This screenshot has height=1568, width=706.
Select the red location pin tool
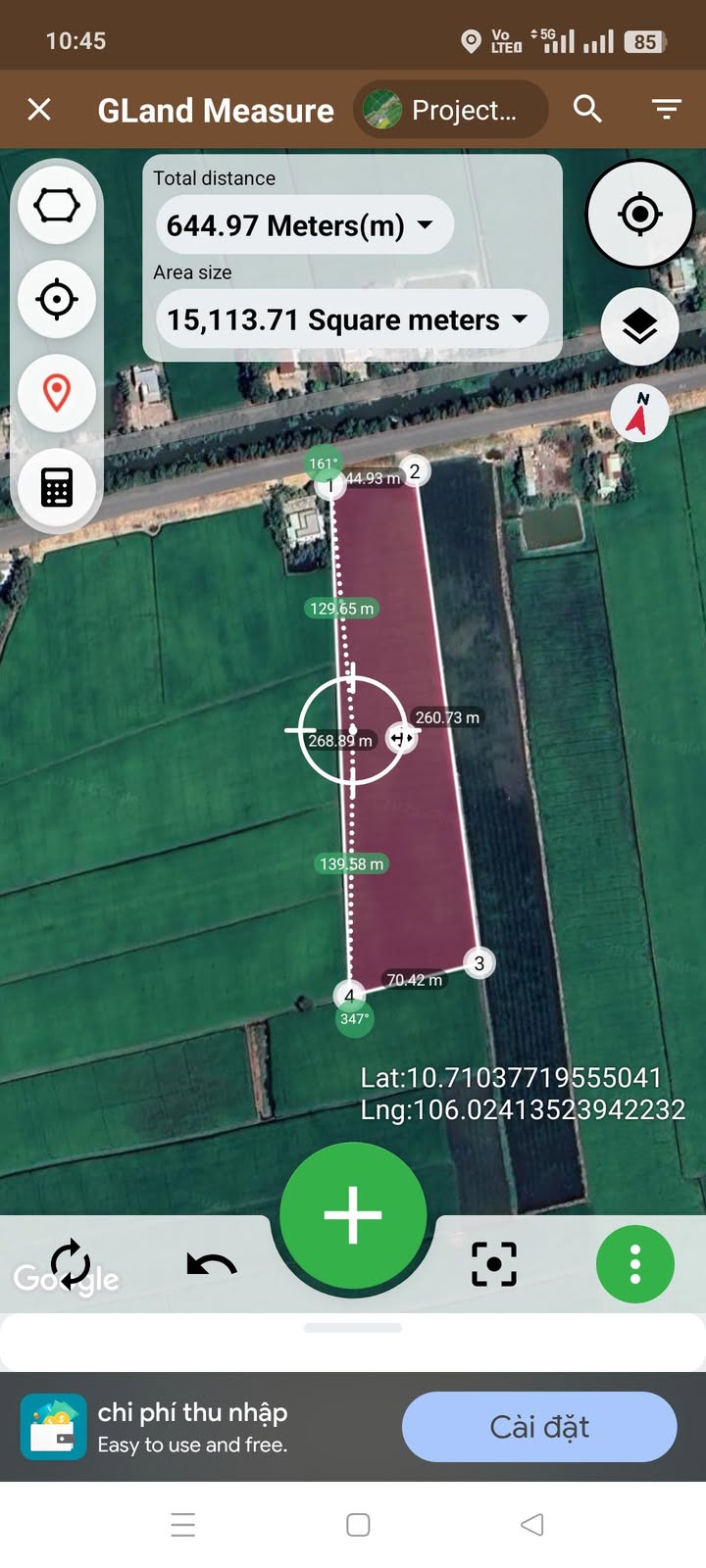point(57,393)
